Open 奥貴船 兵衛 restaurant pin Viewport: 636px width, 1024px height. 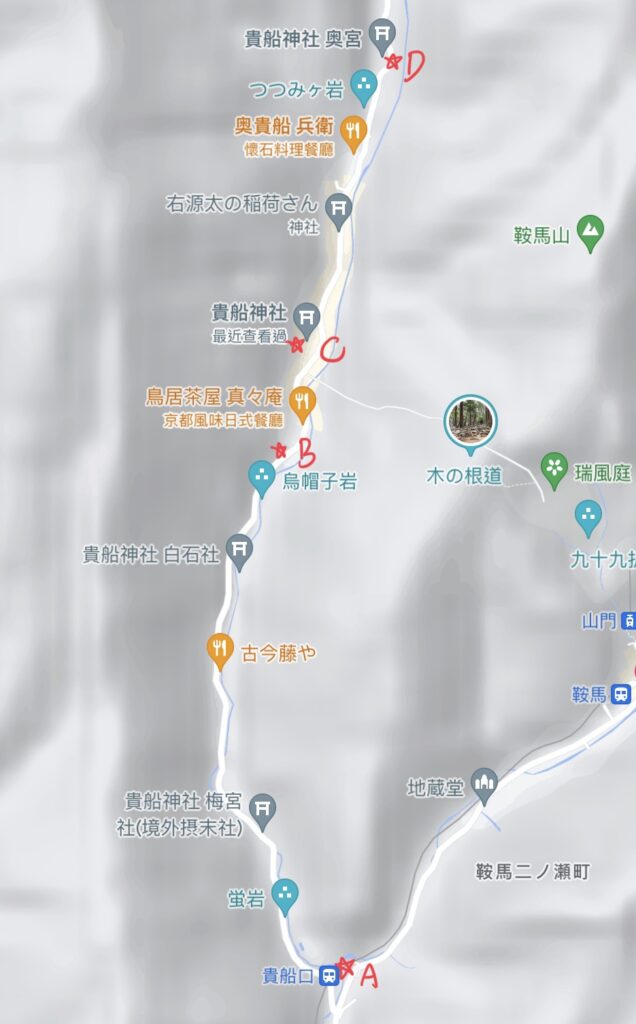[353, 130]
